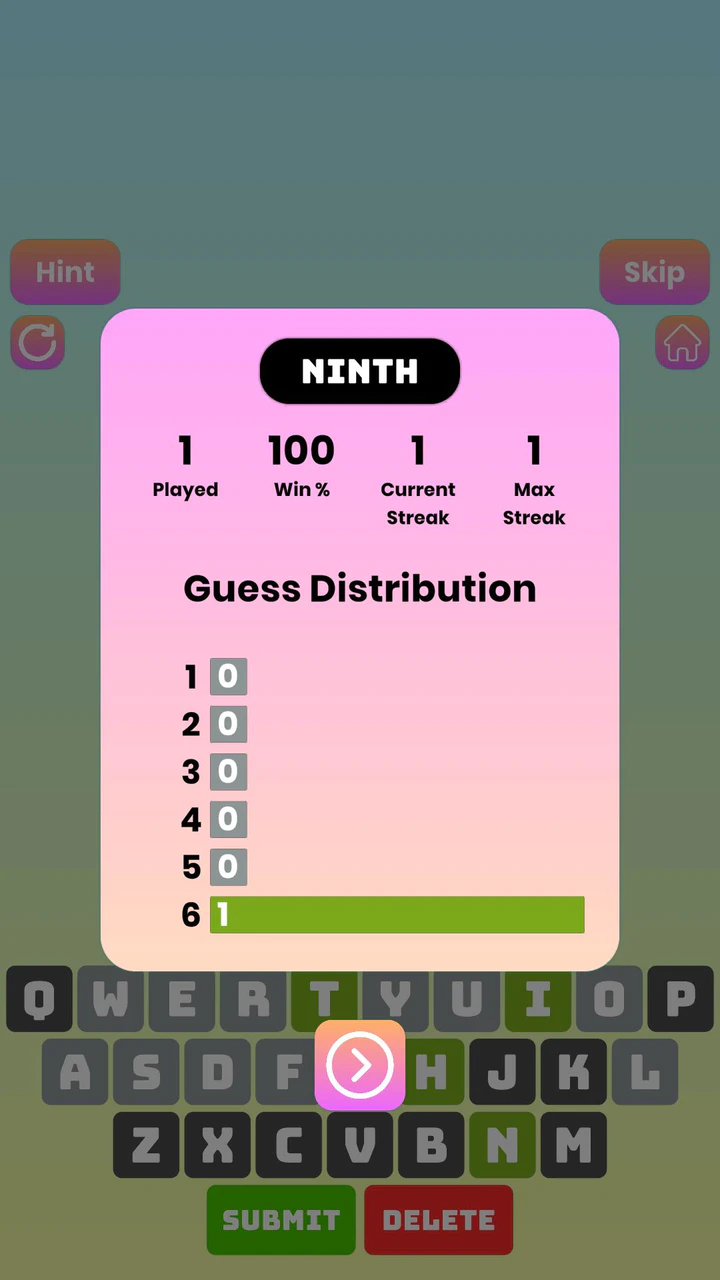Go to the home screen icon
The image size is (720, 1280).
[682, 343]
